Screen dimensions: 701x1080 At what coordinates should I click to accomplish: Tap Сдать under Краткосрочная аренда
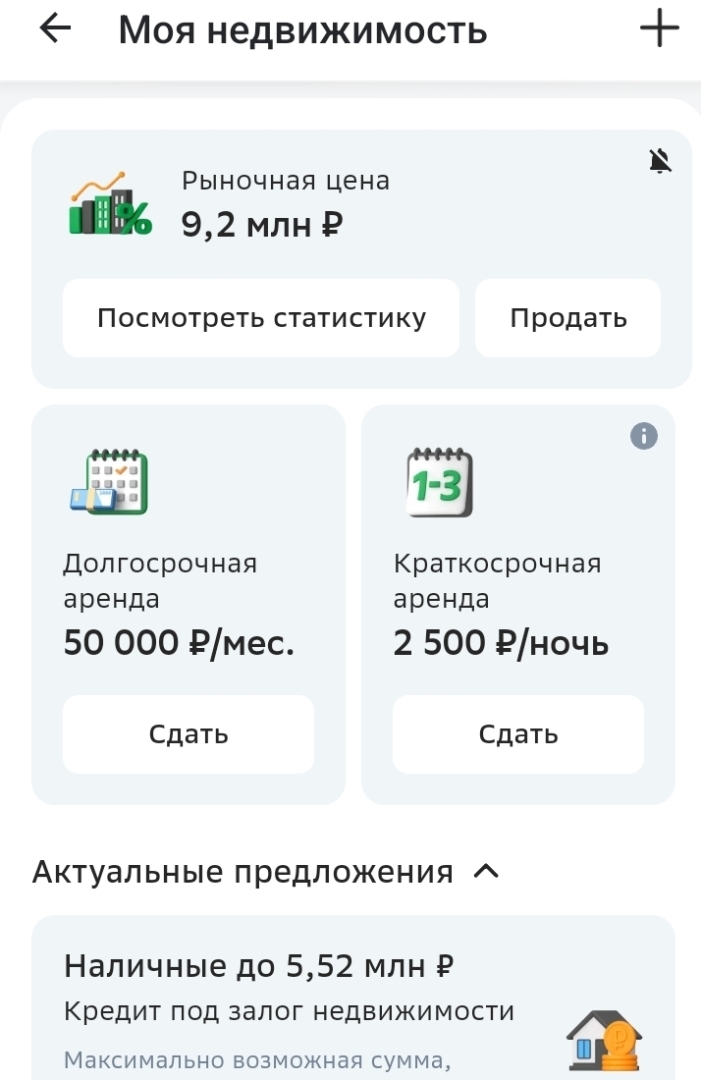click(518, 734)
